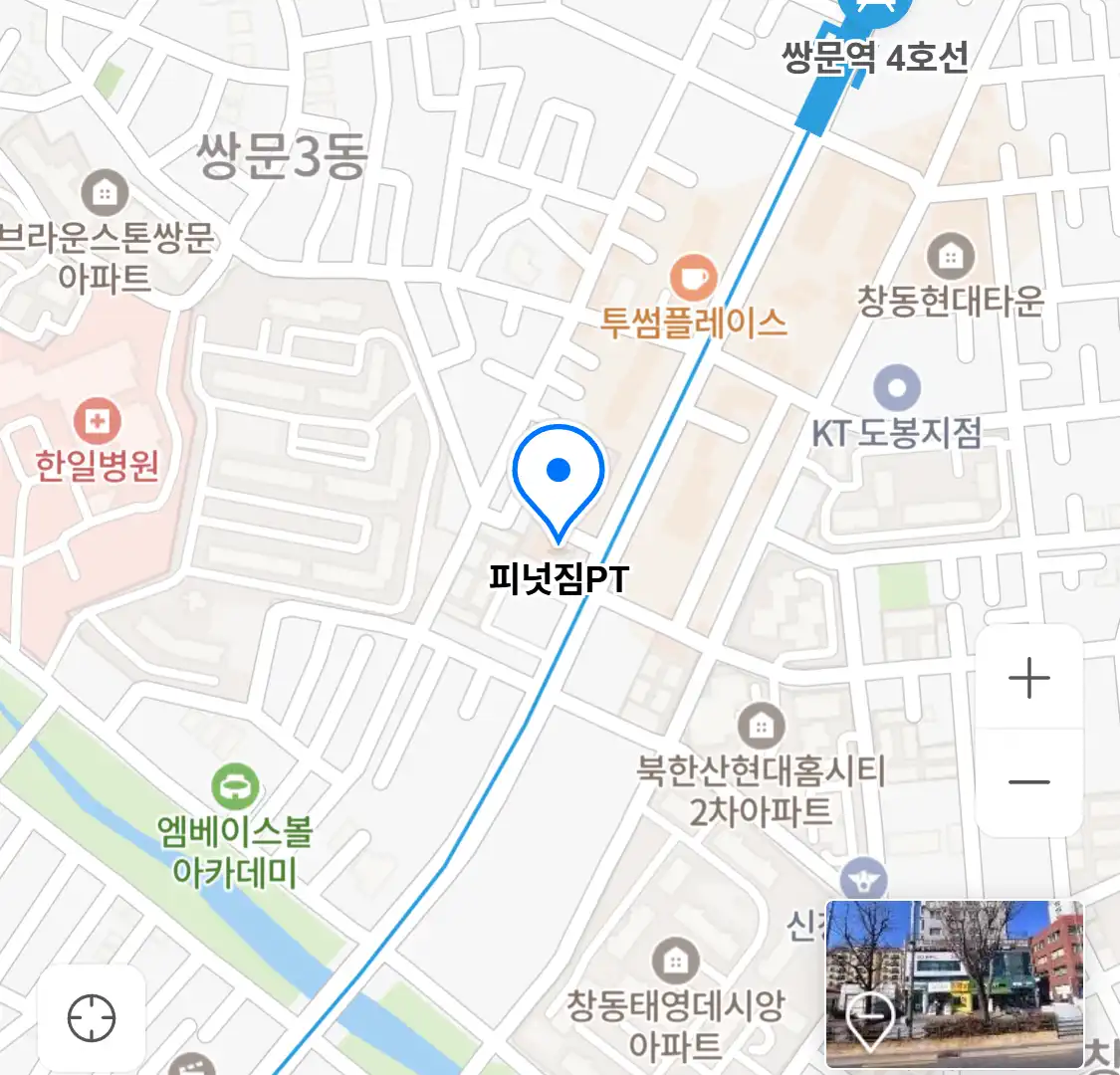Screen dimensions: 1120x1075
Task: Select the 북한산현대홈시티 2차아파트 marker
Action: pyautogui.click(x=762, y=727)
